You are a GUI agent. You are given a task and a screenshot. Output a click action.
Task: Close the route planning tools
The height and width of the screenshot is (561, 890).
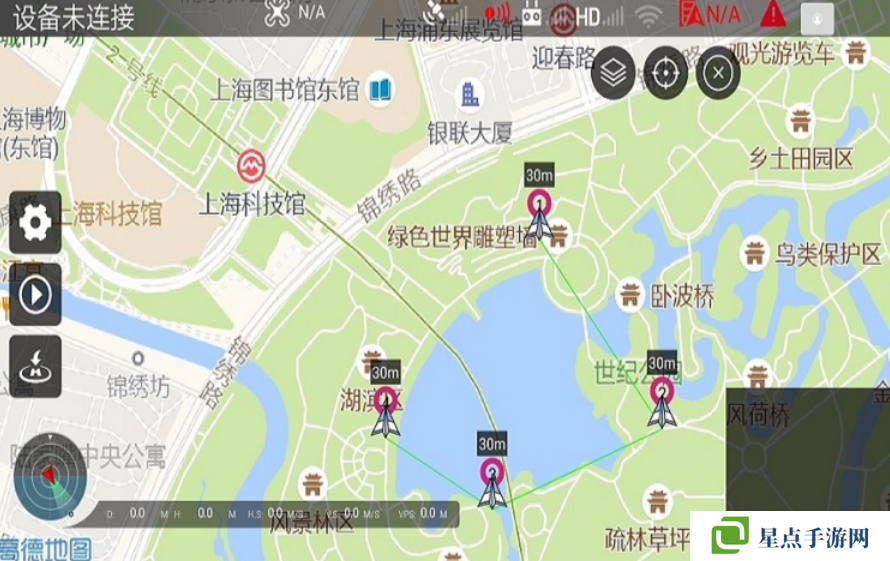pos(718,72)
